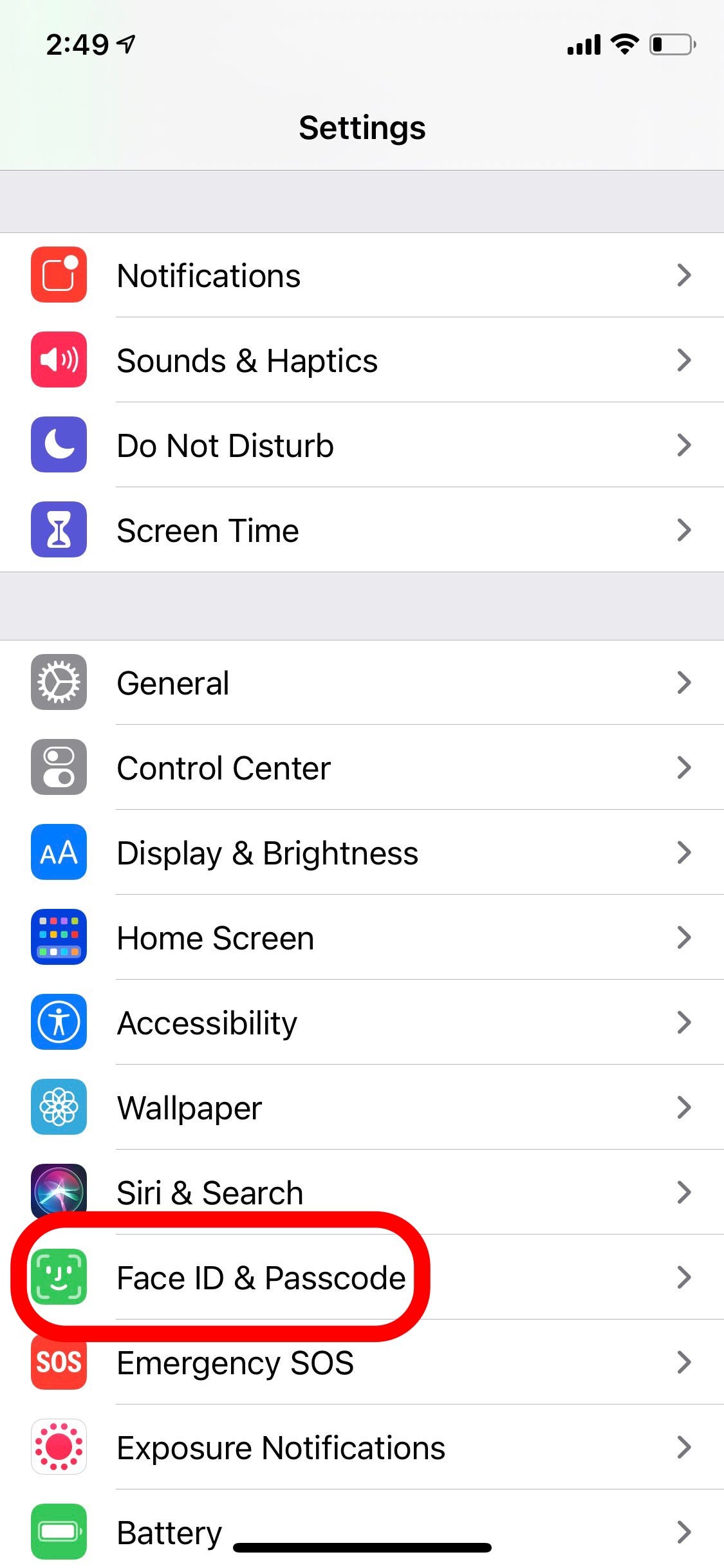
Task: Go to Home Screen settings
Action: [360, 938]
